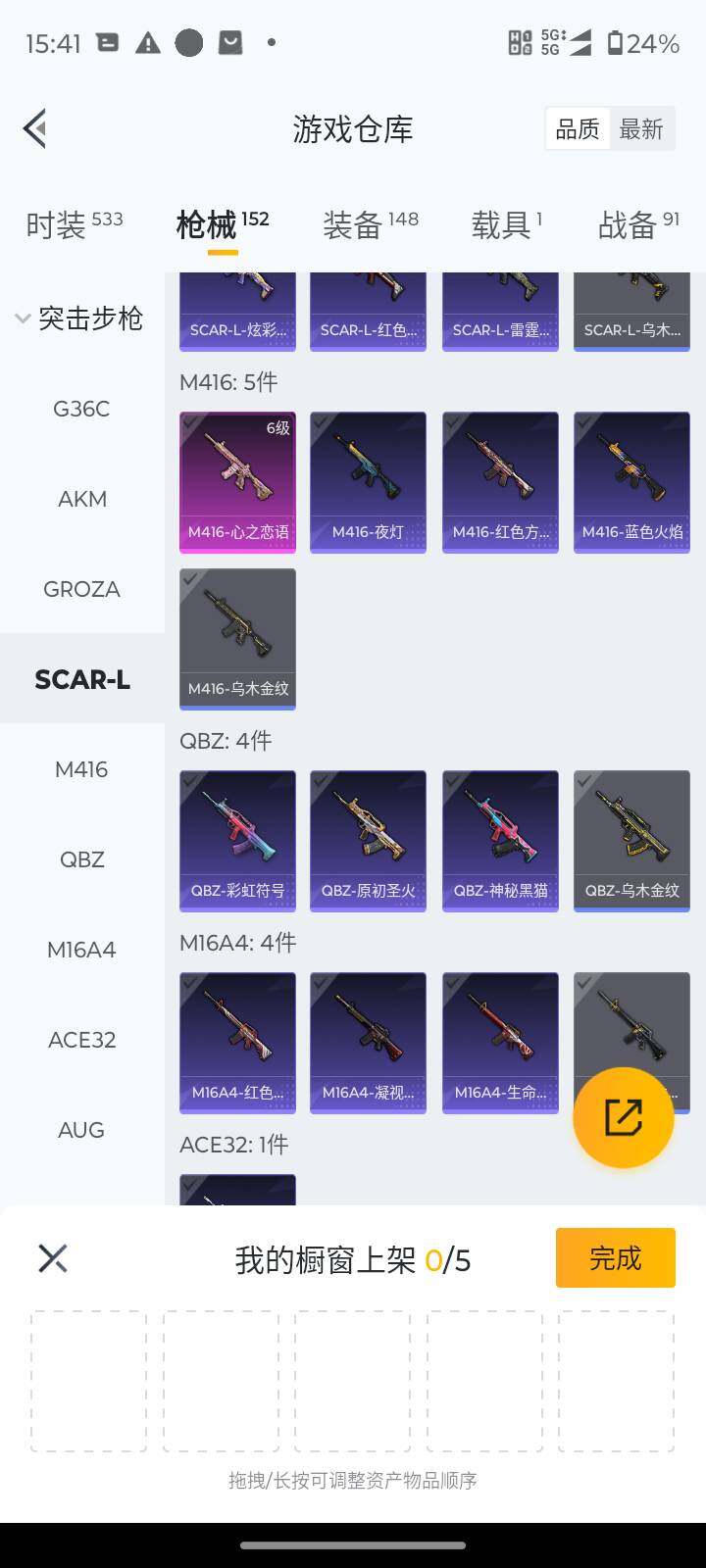
Task: Switch to the 装备 tab
Action: click(371, 224)
